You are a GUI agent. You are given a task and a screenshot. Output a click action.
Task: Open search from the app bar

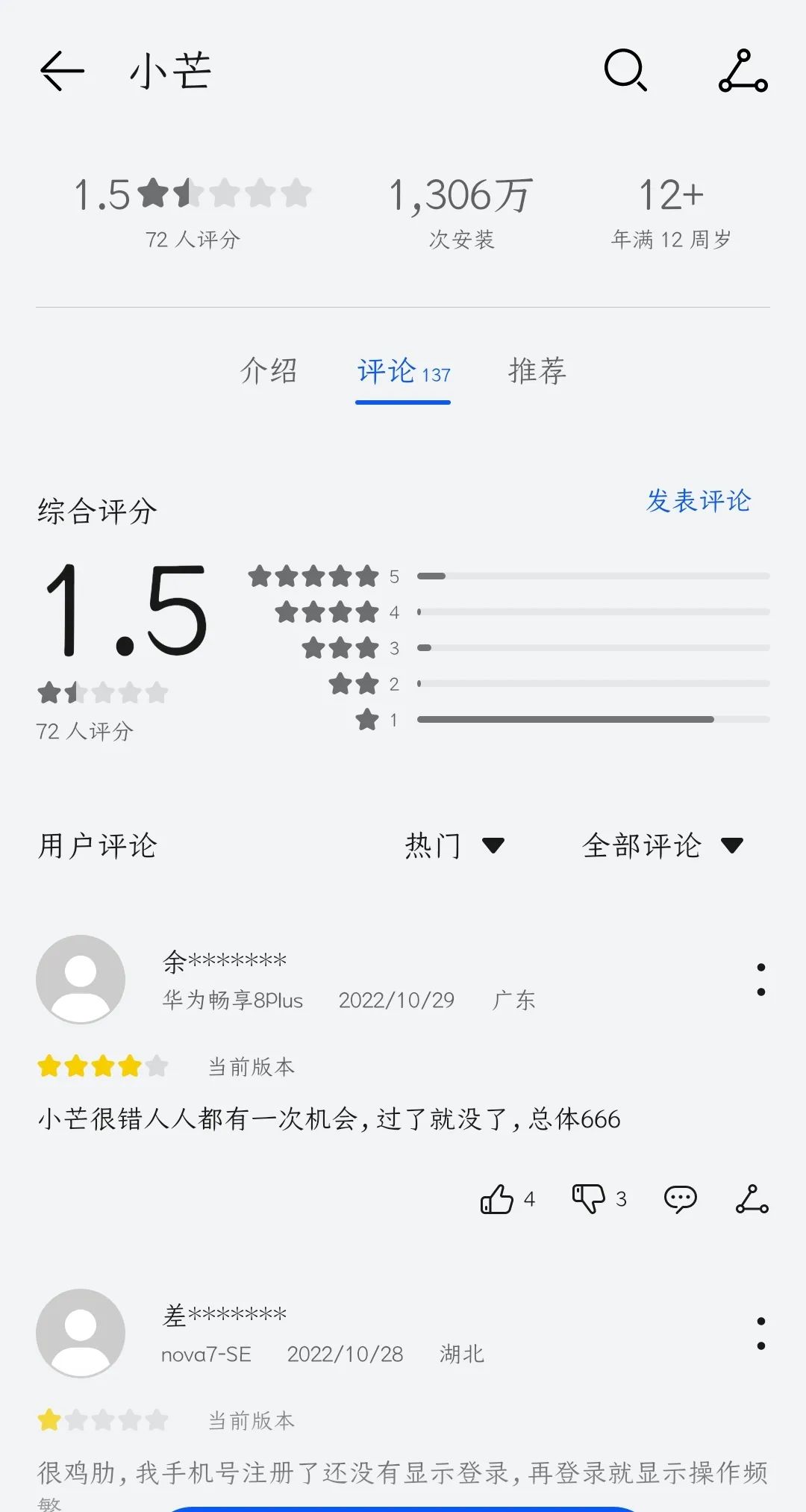(x=625, y=71)
